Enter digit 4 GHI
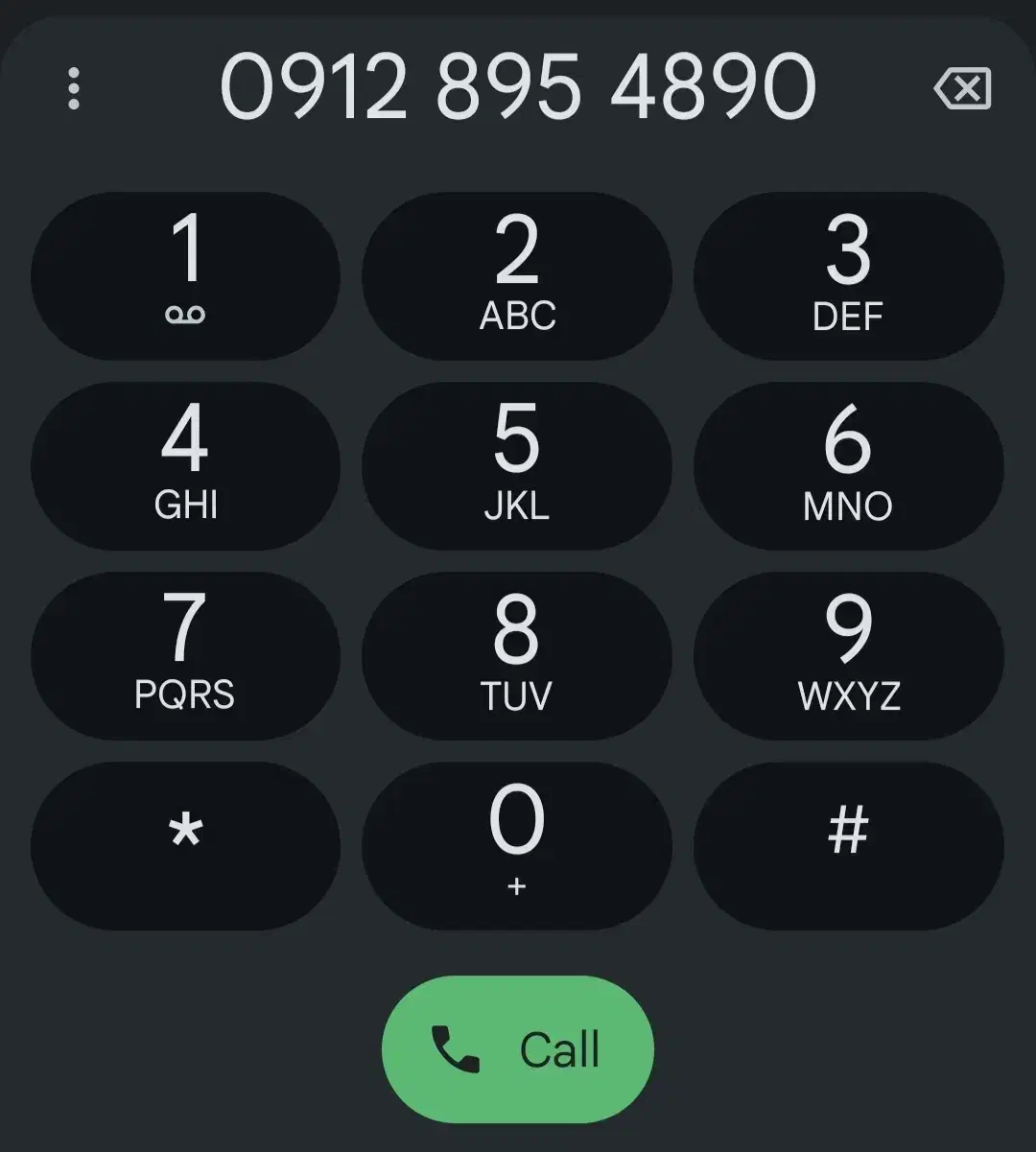Viewport: 1036px width, 1152px height. point(185,465)
